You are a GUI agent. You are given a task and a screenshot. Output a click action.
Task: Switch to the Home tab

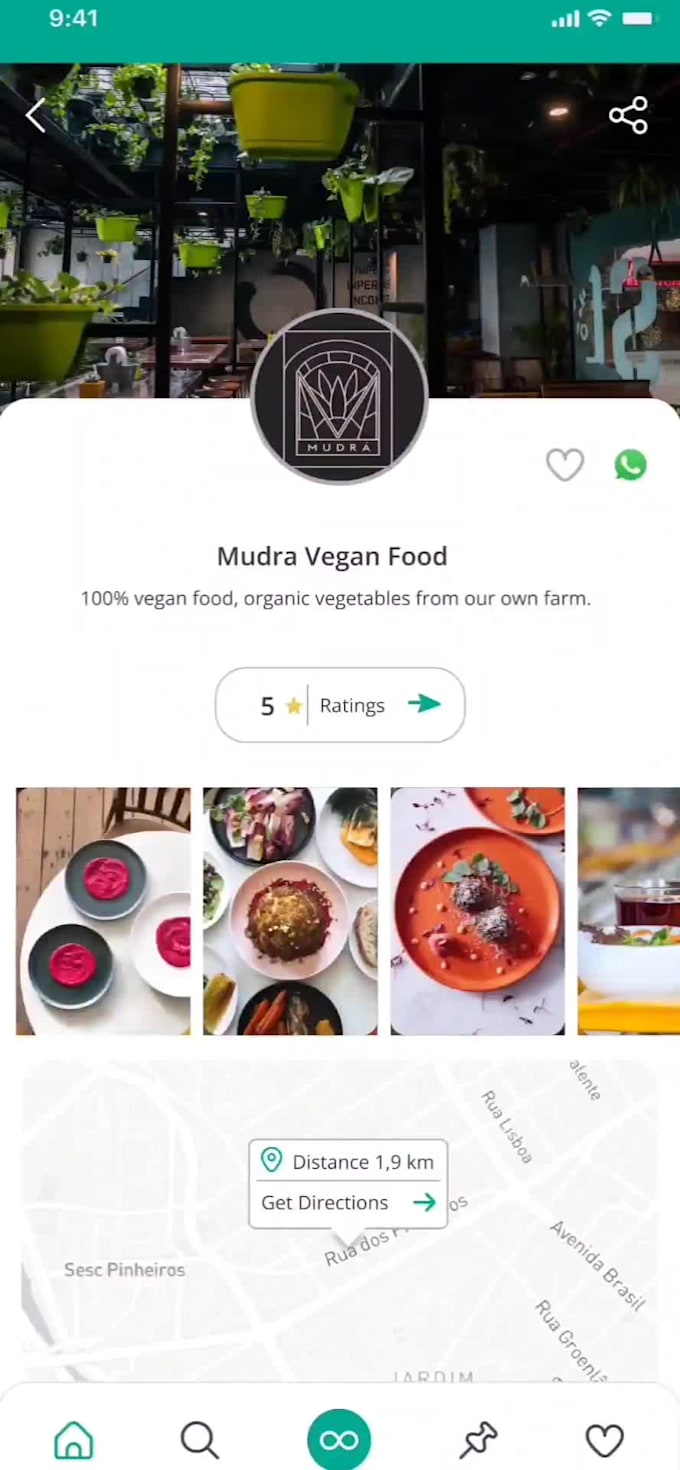point(73,1440)
